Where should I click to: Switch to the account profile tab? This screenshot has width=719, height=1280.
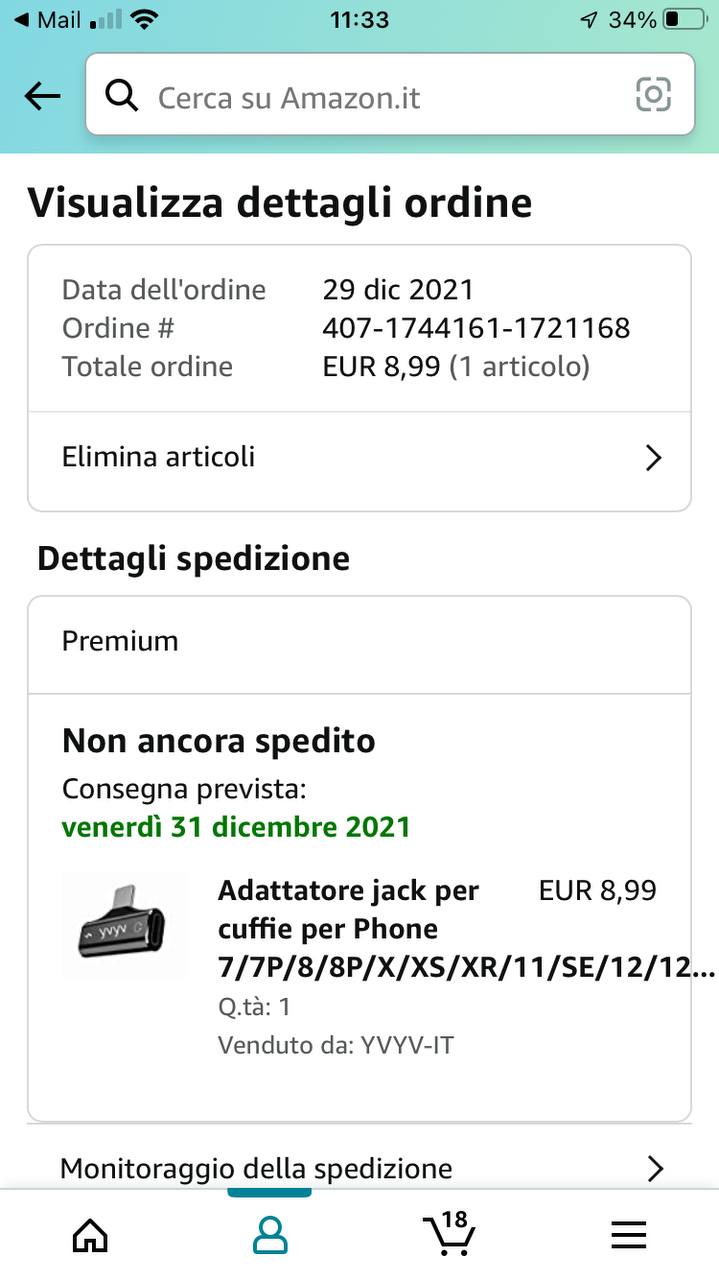click(270, 1236)
